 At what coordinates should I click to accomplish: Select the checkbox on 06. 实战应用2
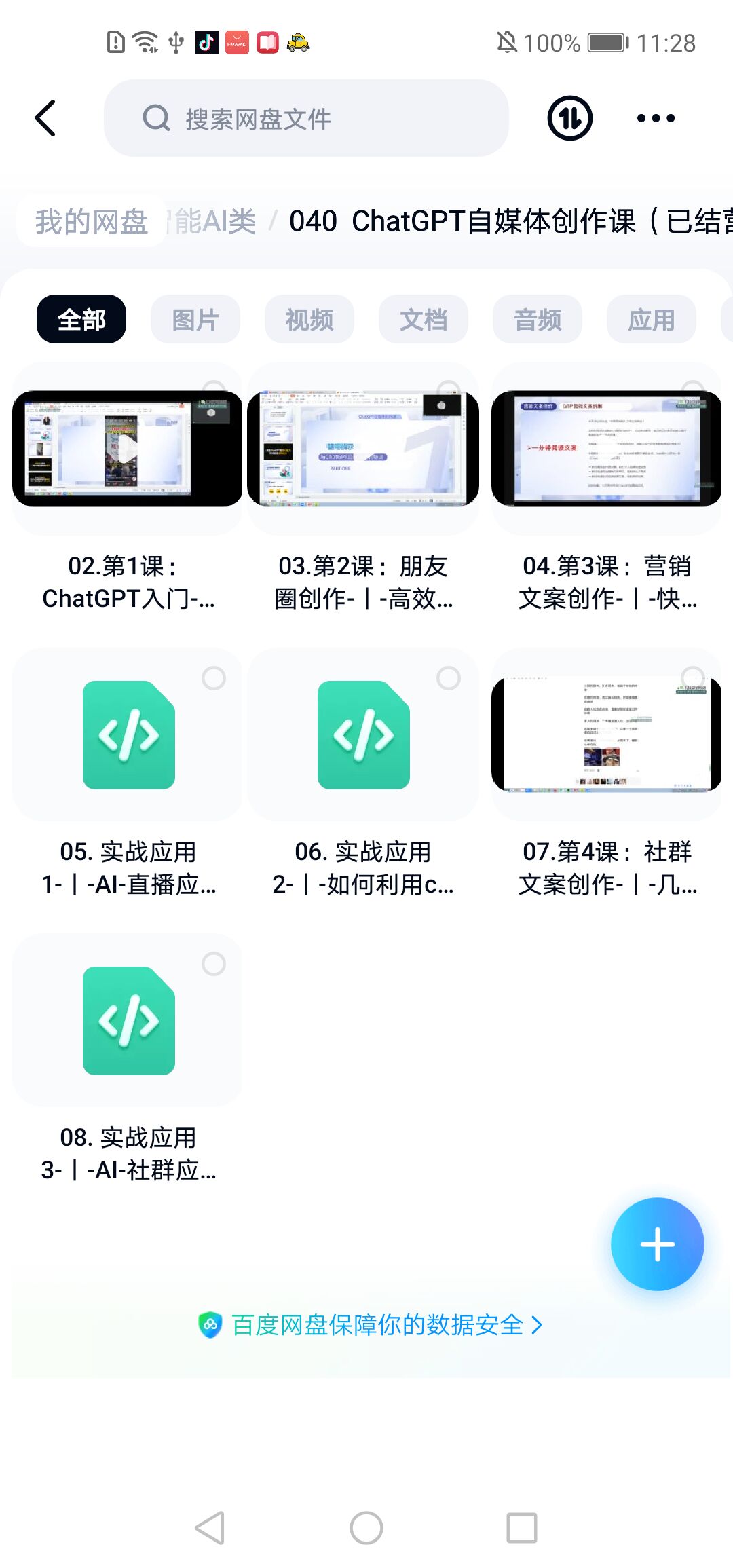[448, 678]
